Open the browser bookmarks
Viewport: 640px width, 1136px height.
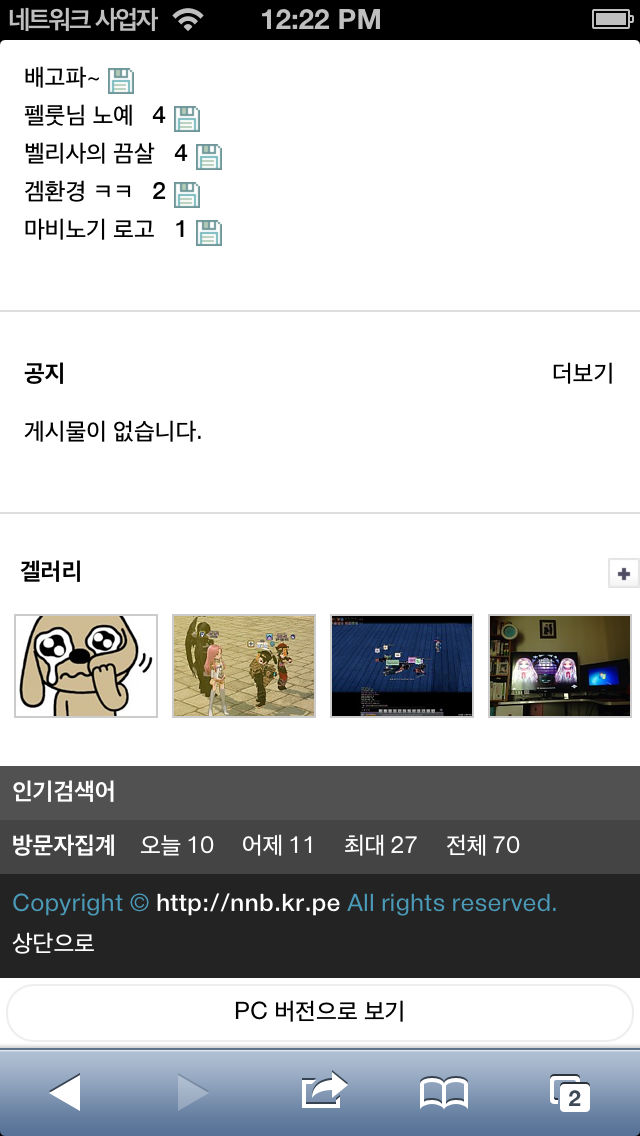[444, 1093]
